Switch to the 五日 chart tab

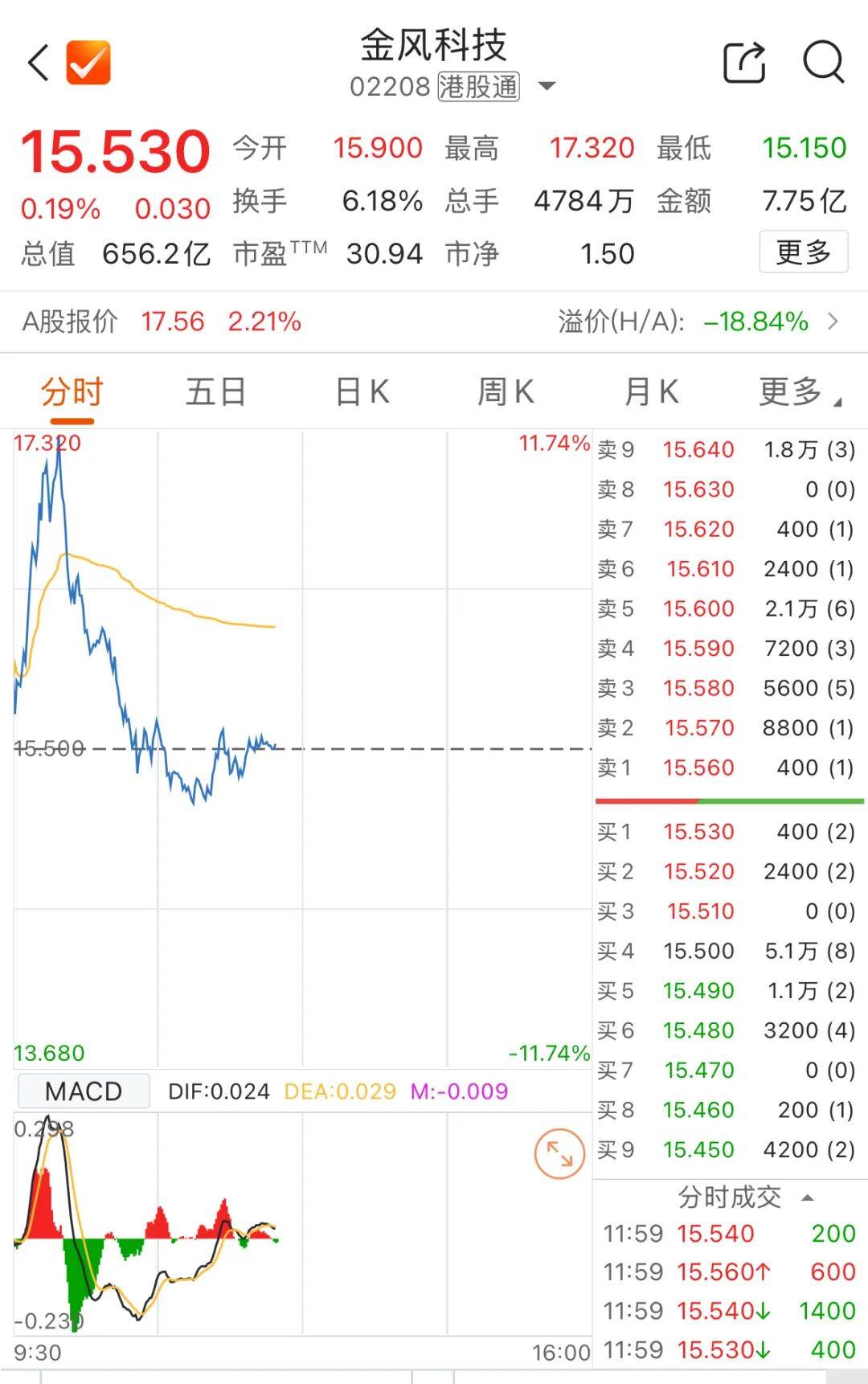point(215,393)
